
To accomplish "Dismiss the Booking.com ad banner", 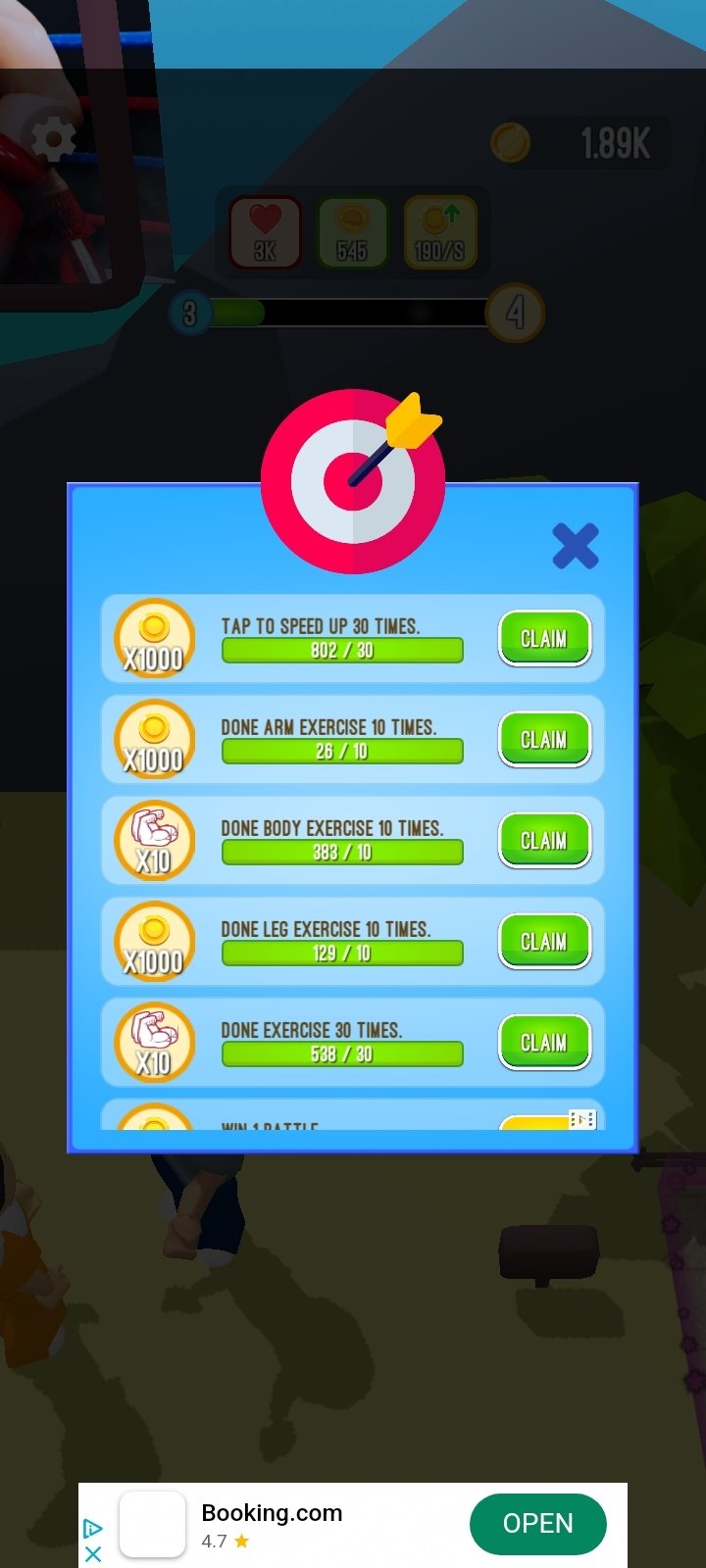I will pyautogui.click(x=93, y=1553).
